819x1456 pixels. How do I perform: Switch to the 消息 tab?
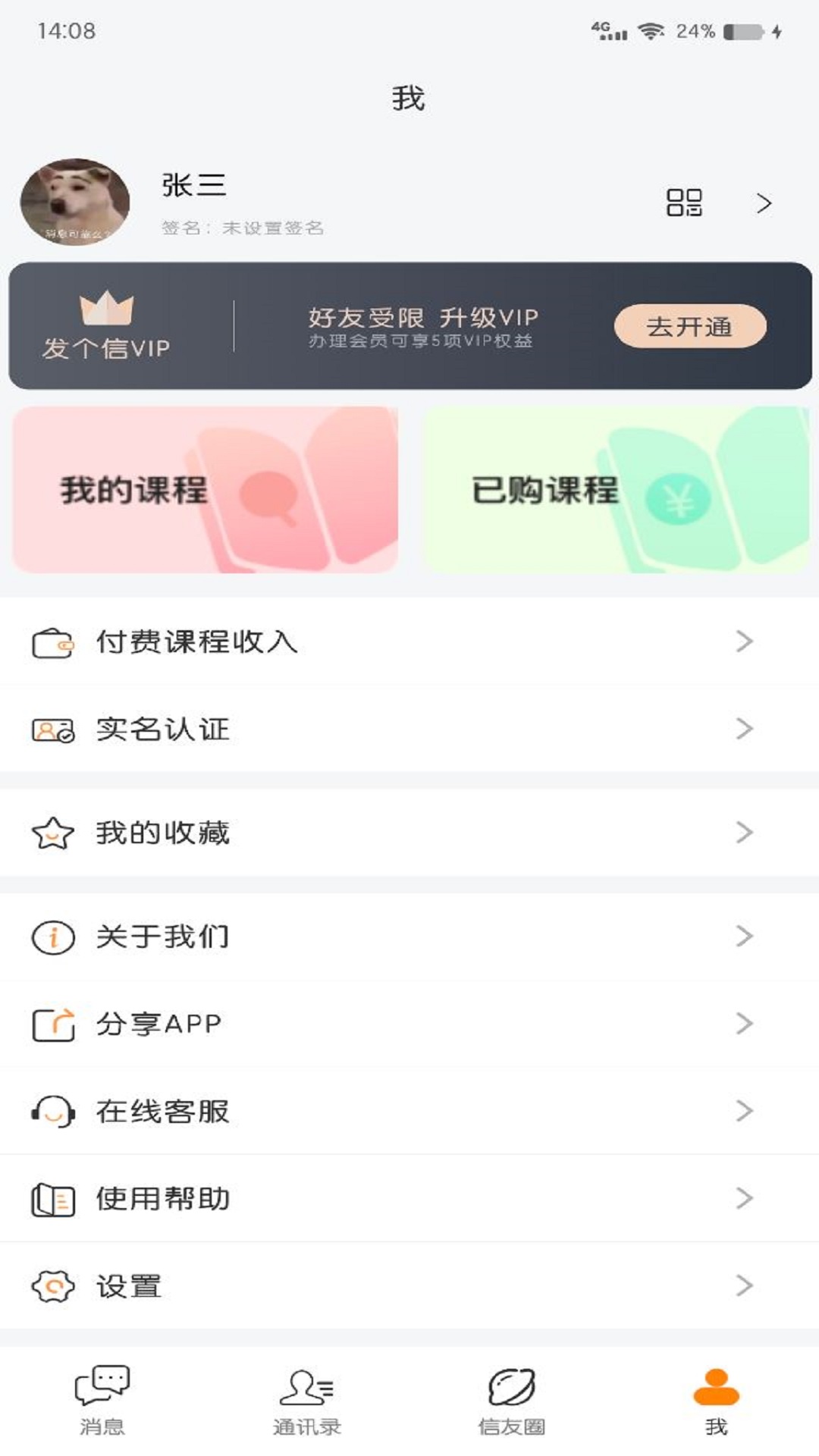pos(102,1401)
